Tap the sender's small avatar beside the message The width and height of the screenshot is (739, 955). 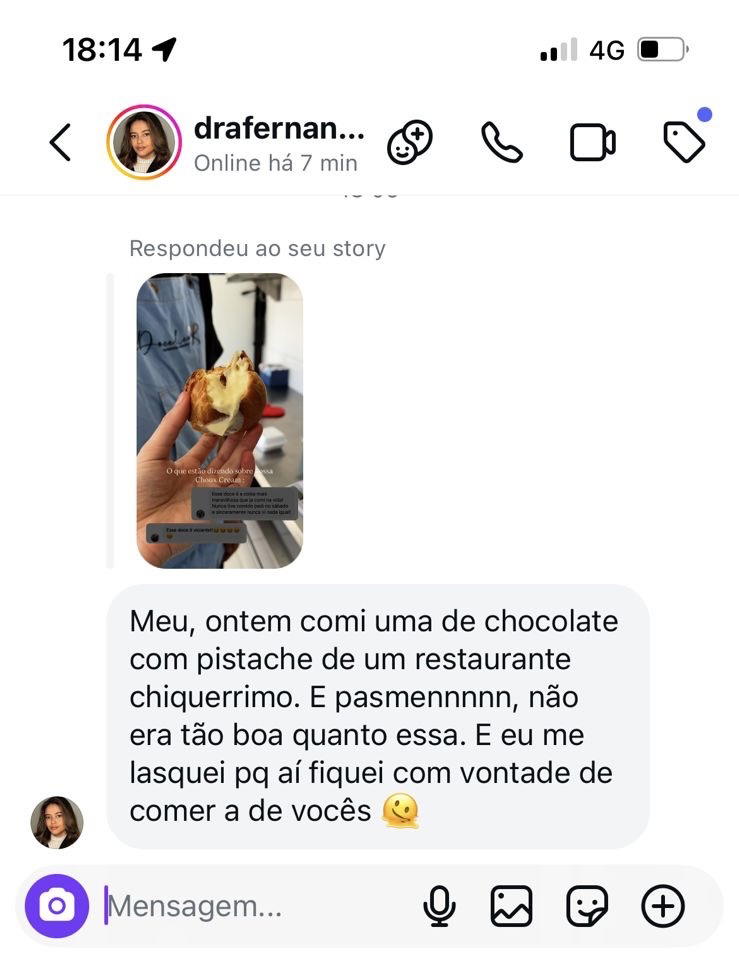click(57, 823)
